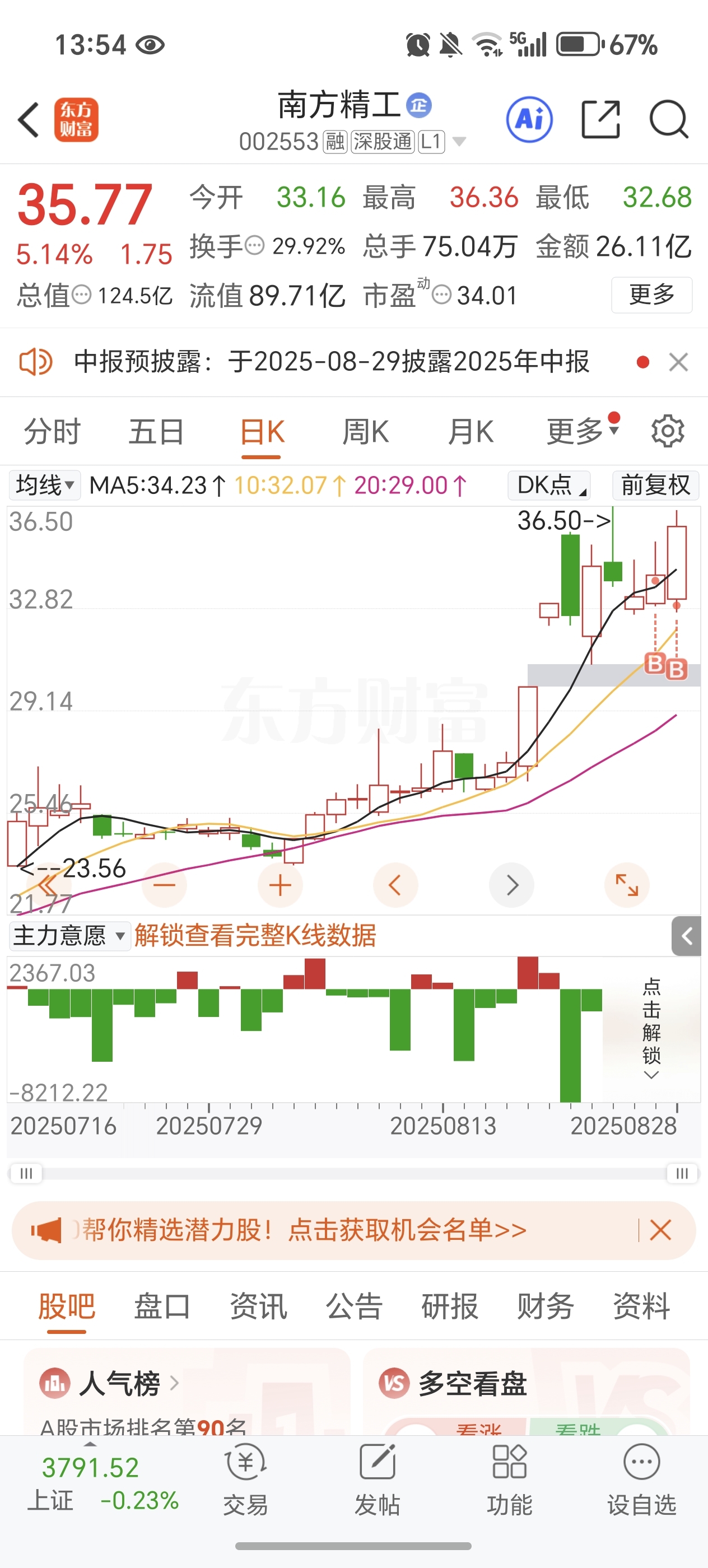Zoom in the K-line chart with plus
The image size is (708, 1568).
(x=280, y=885)
